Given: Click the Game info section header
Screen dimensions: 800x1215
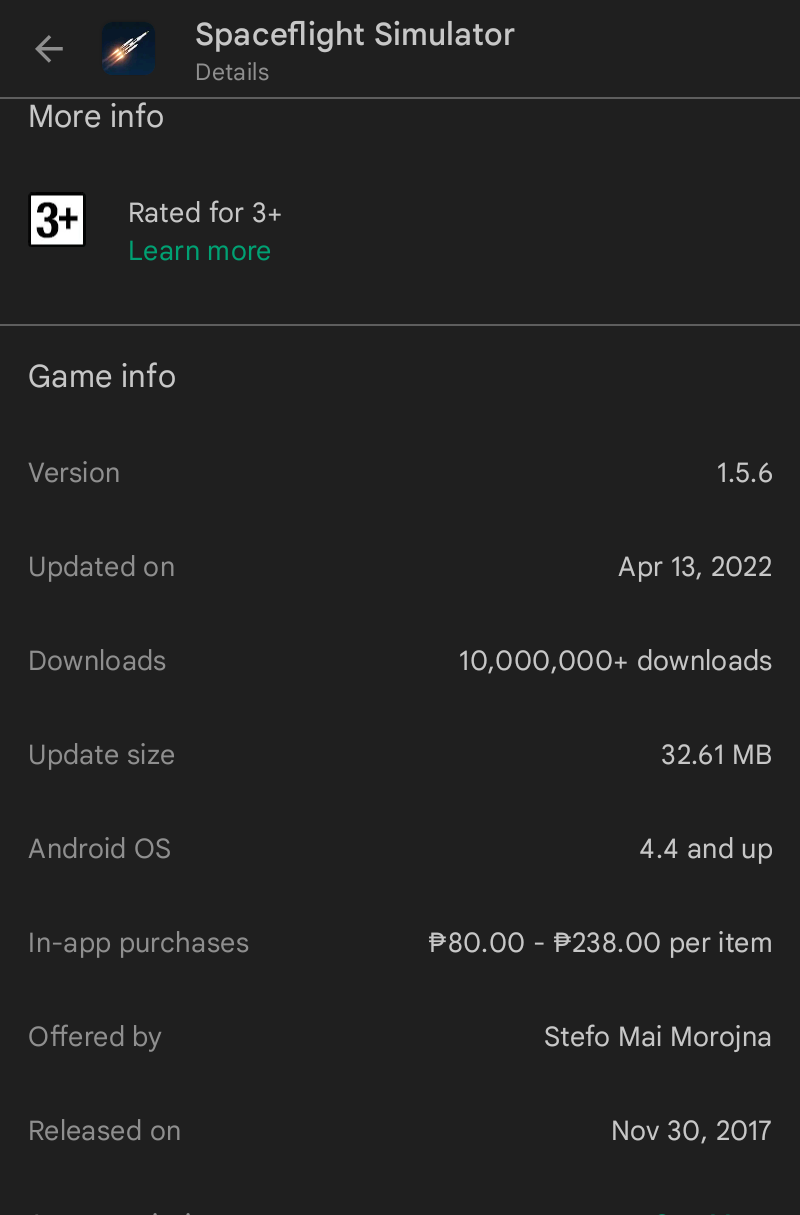Looking at the screenshot, I should (102, 377).
